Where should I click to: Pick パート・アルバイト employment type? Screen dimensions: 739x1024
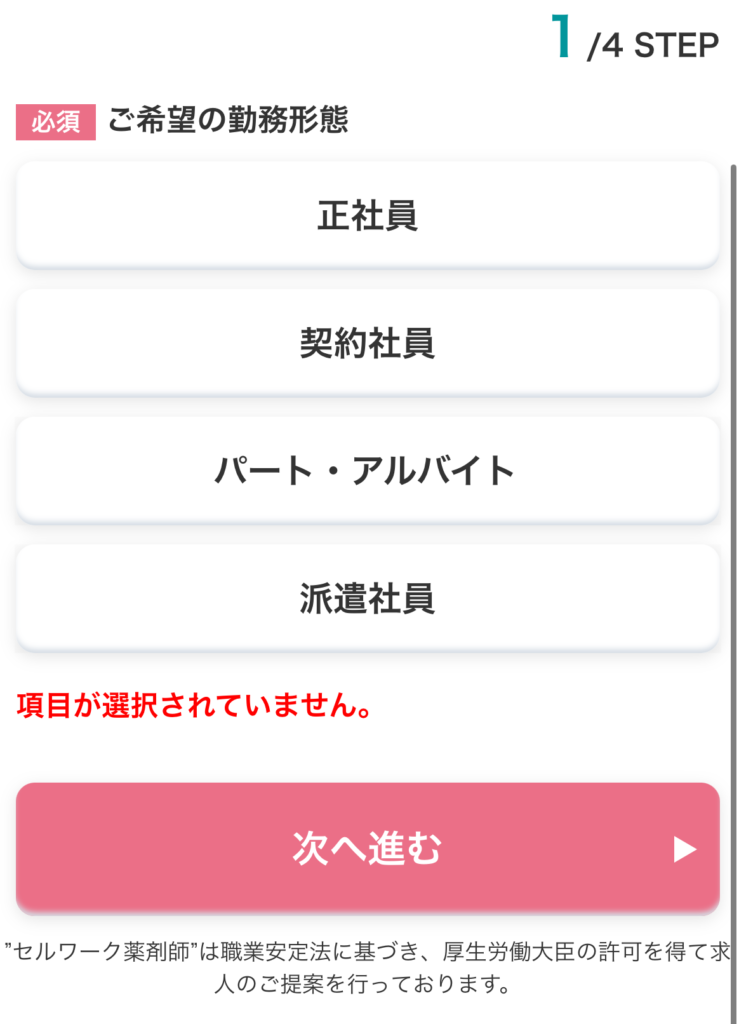pyautogui.click(x=367, y=470)
